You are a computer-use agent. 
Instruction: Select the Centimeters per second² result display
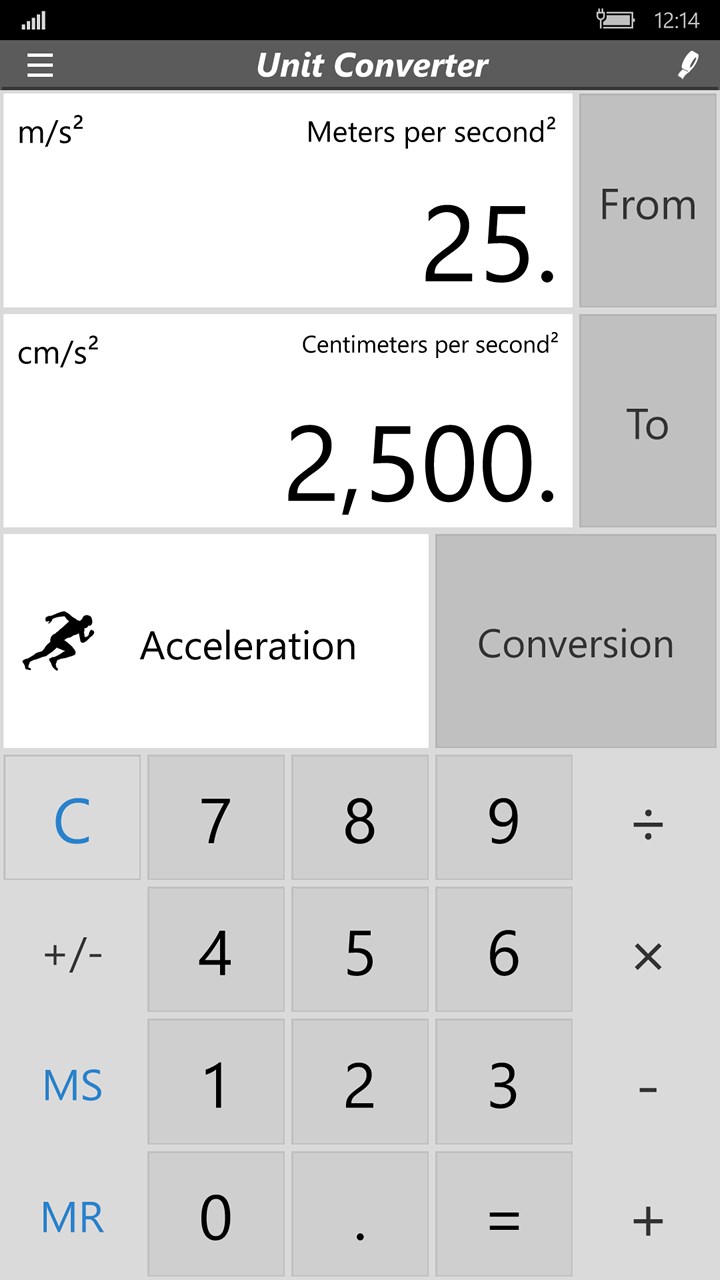tap(287, 420)
